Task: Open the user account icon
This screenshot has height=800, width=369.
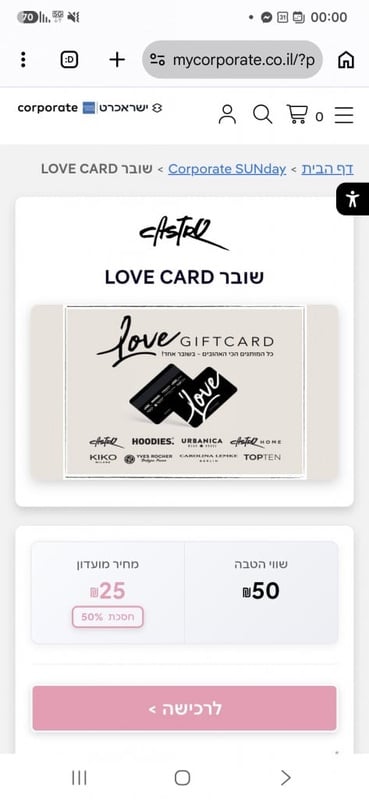Action: (227, 114)
